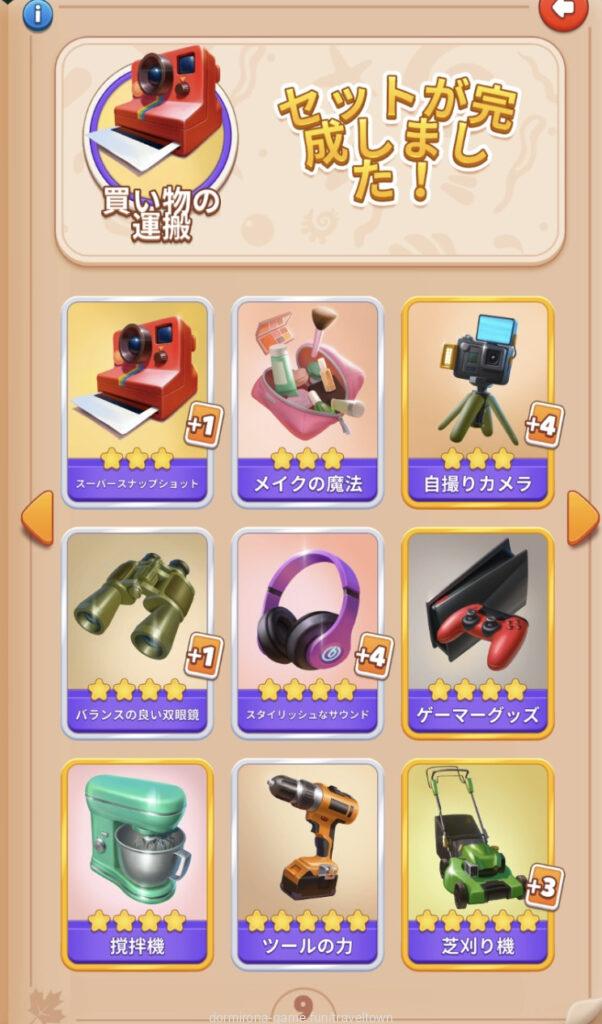Viewport: 602px width, 1024px height.
Task: Open the info button
Action: coord(37,13)
